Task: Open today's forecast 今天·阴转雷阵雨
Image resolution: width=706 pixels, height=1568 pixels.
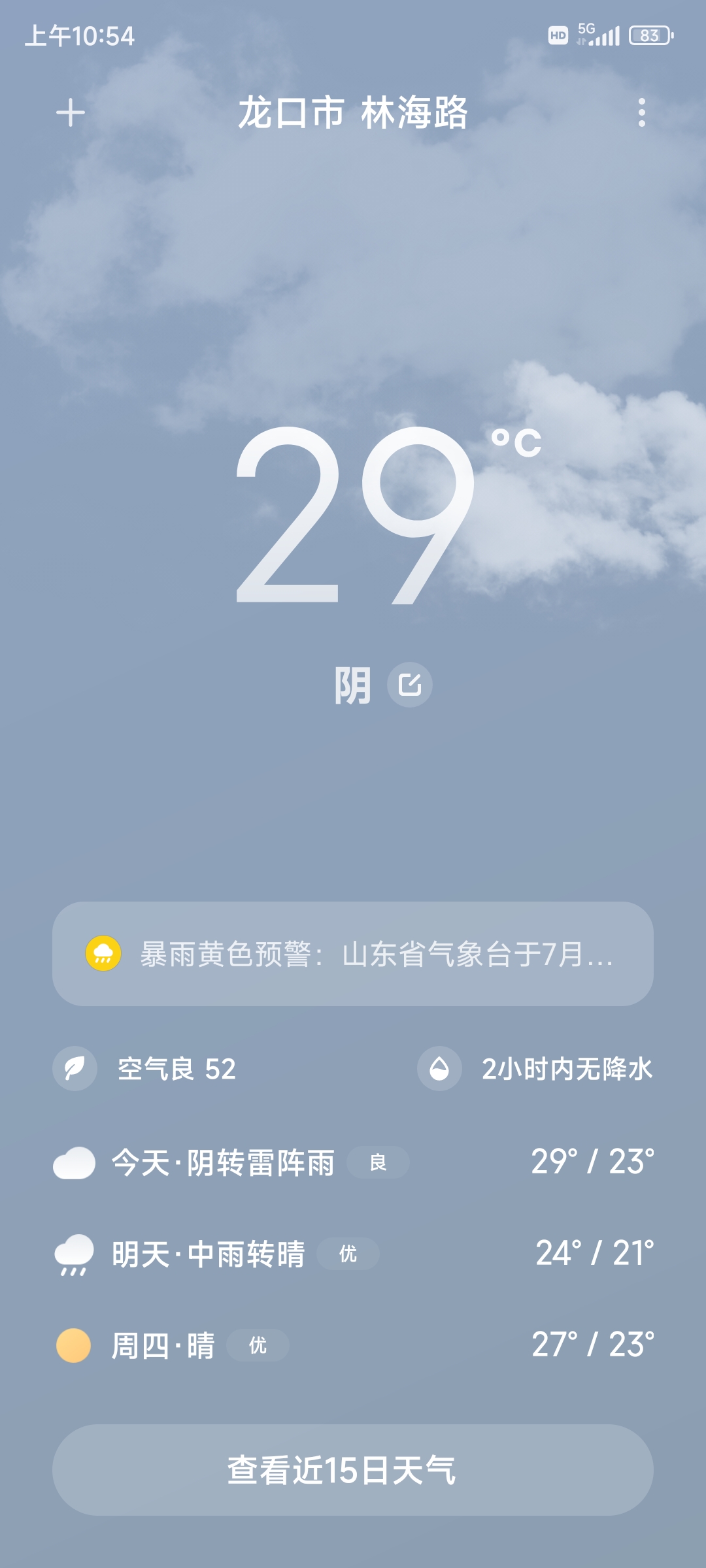Action: (x=353, y=1163)
